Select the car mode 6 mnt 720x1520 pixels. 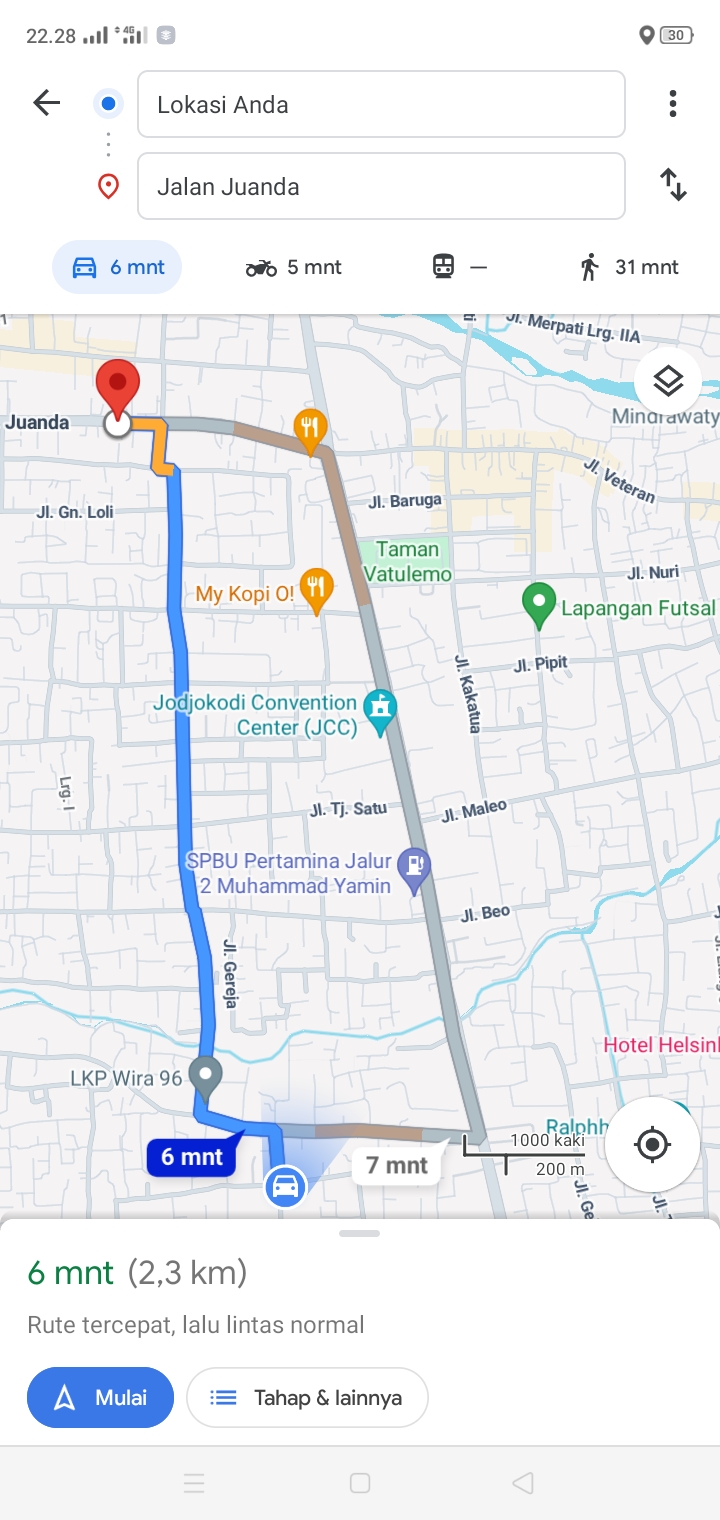117,267
